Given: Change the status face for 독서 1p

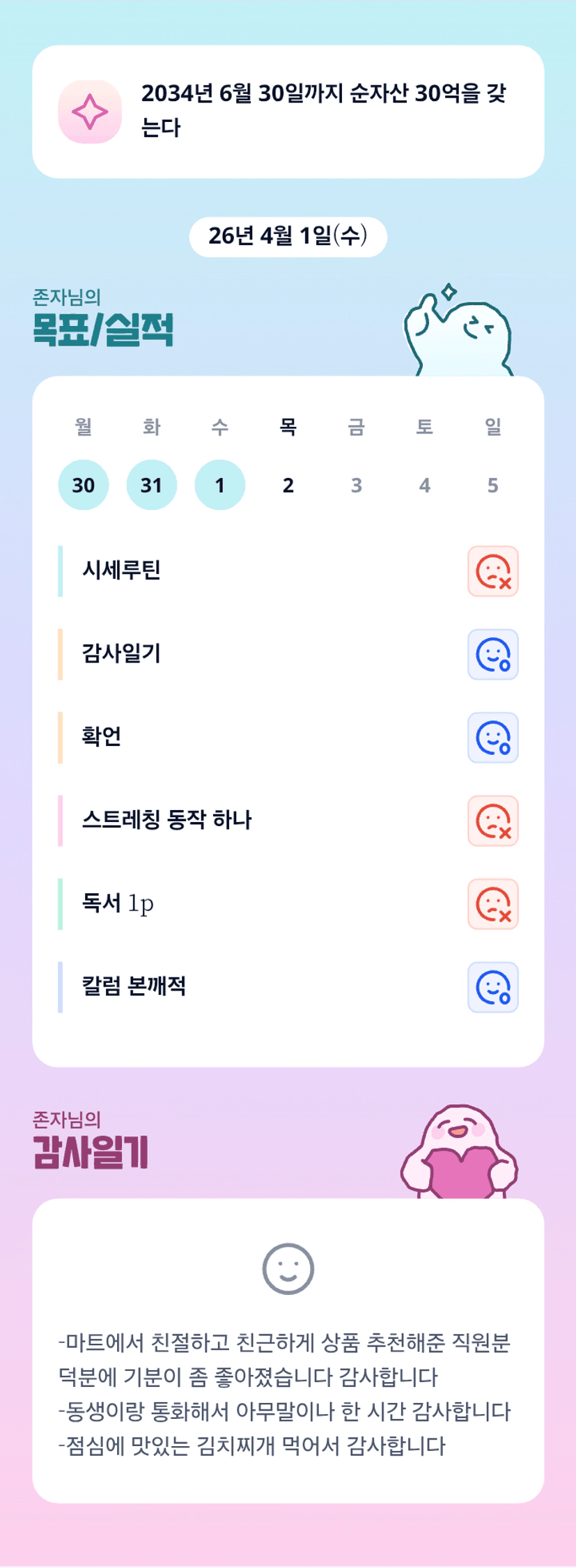Looking at the screenshot, I should tap(492, 903).
